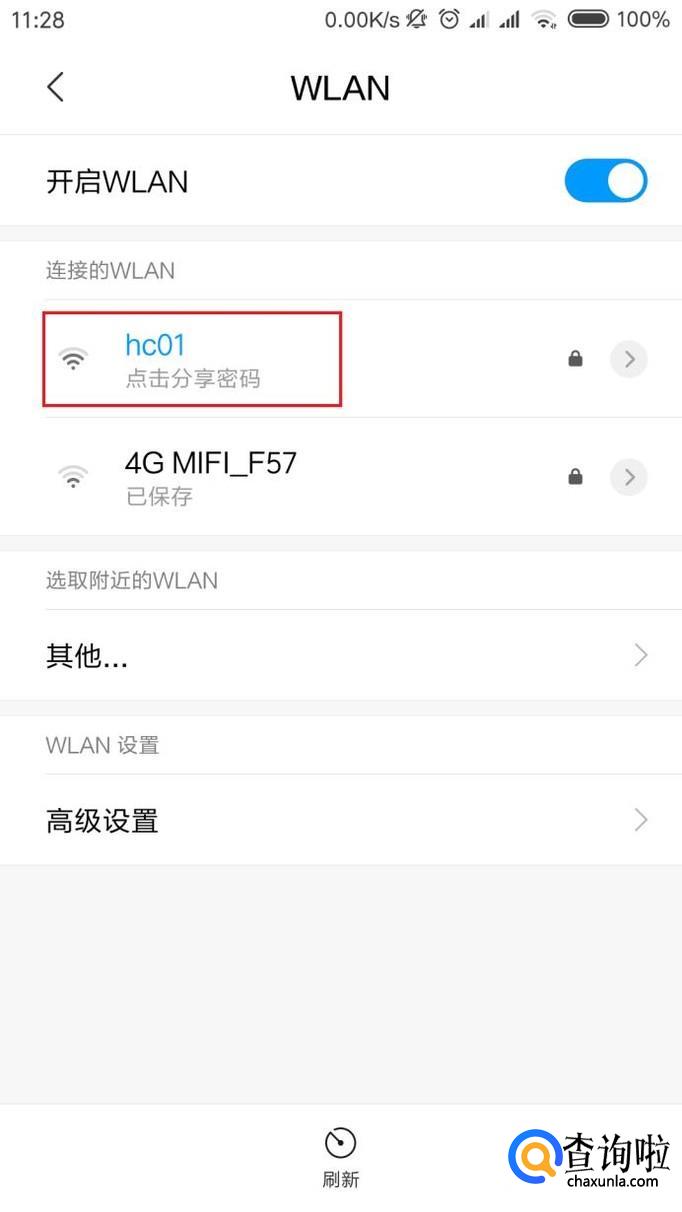Screen dimensions: 682x1212
Task: Turn off the 开启WLAN switch
Action: [605, 181]
